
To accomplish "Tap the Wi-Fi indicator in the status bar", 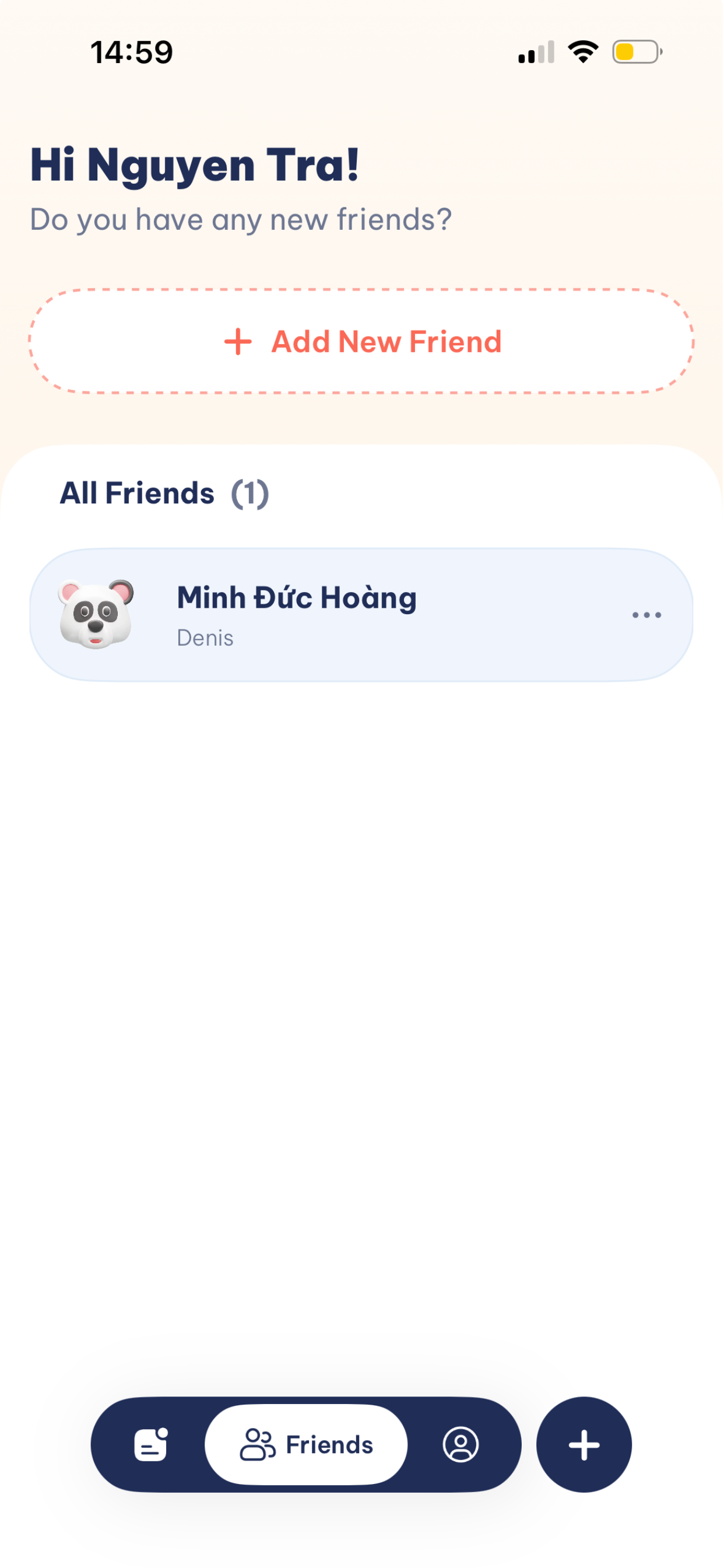I will (583, 52).
